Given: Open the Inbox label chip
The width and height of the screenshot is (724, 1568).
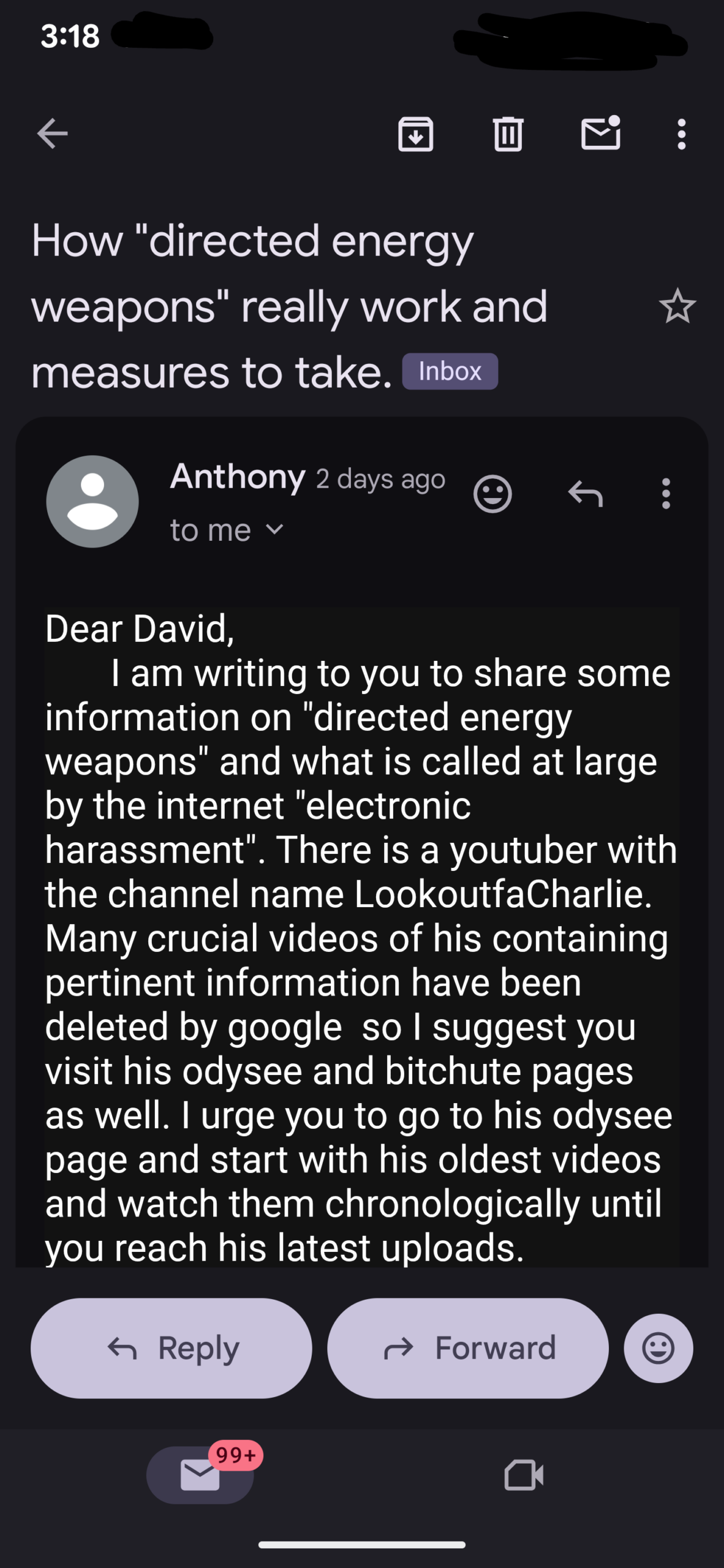Looking at the screenshot, I should pyautogui.click(x=450, y=371).
